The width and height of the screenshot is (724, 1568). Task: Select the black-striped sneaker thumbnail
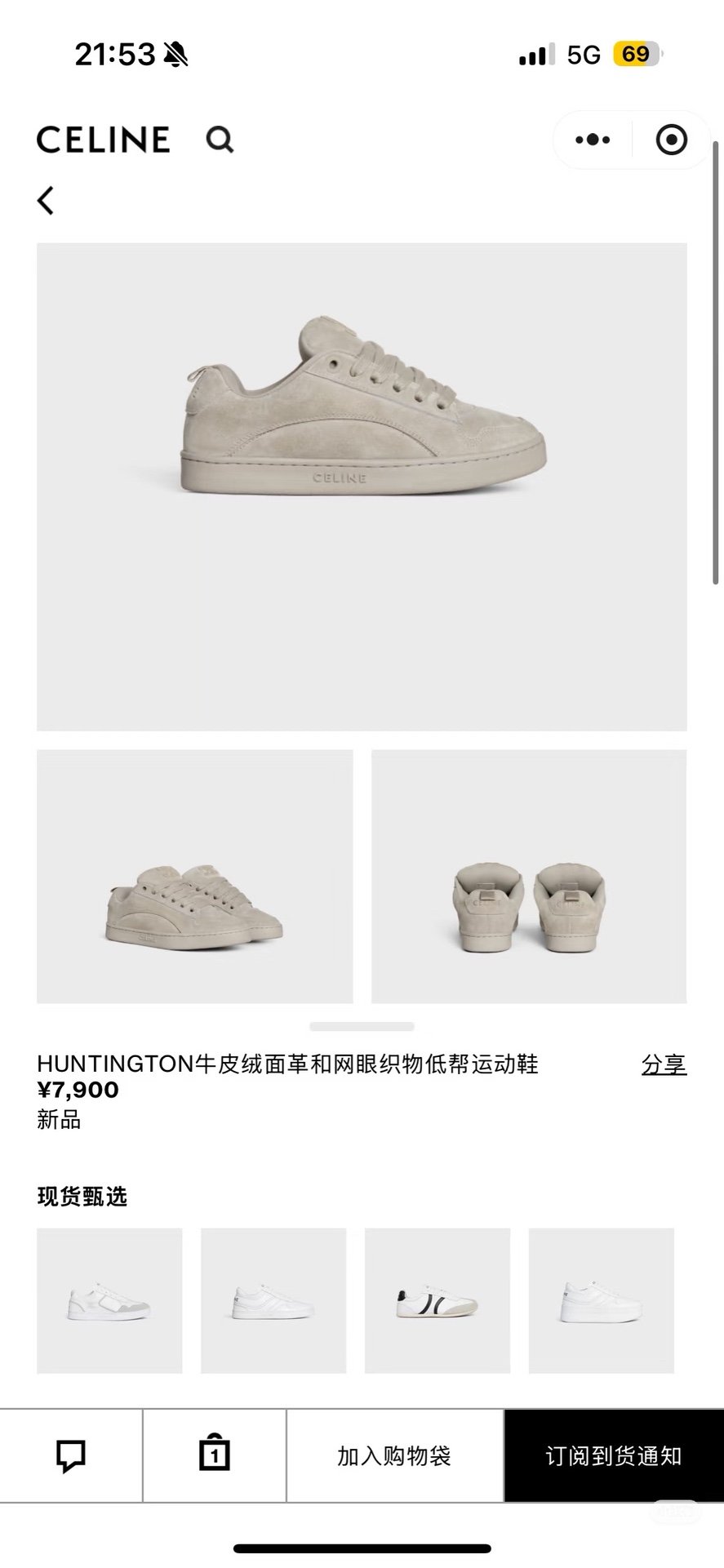(437, 1300)
